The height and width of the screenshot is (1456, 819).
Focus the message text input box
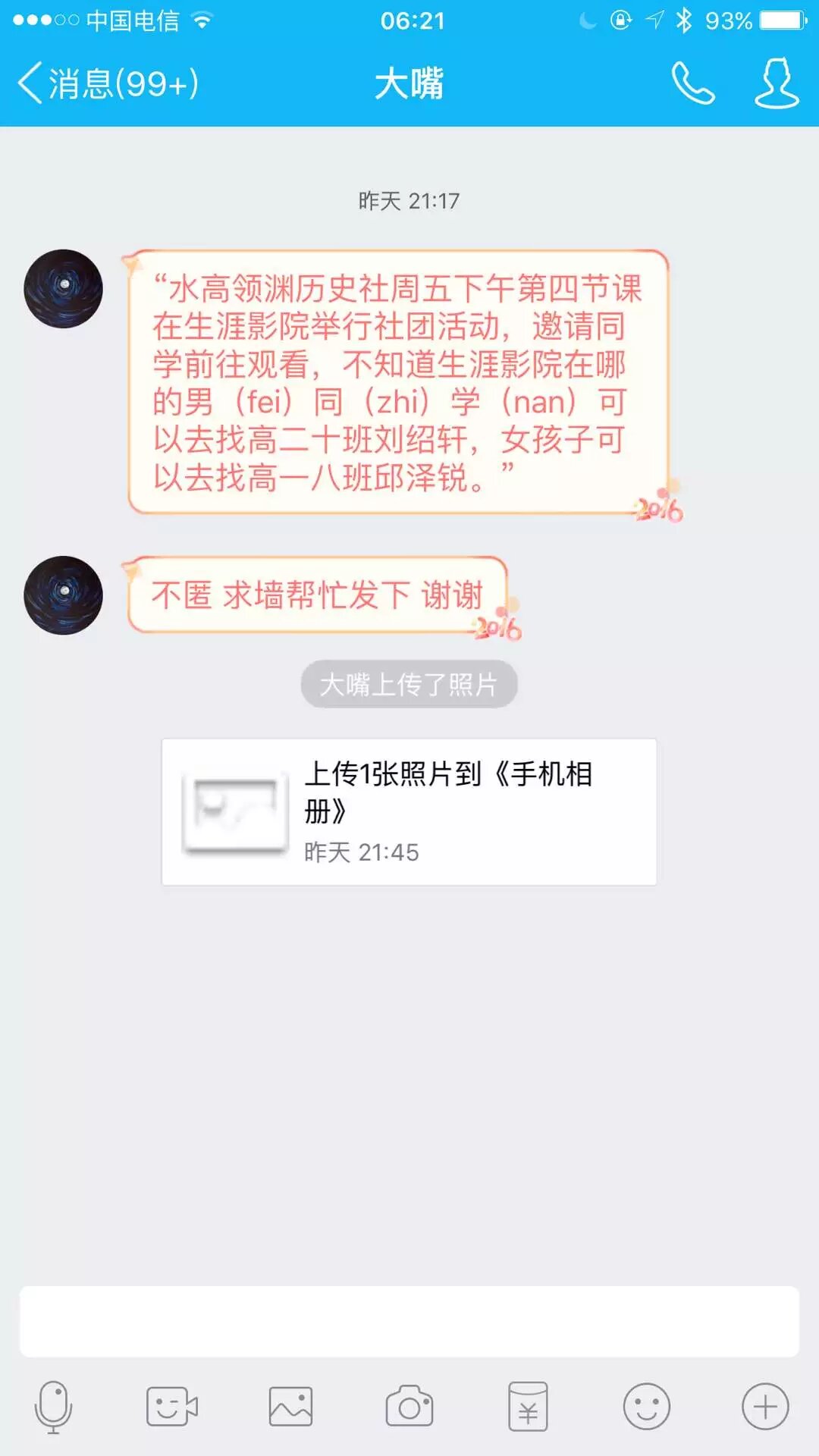click(409, 1321)
